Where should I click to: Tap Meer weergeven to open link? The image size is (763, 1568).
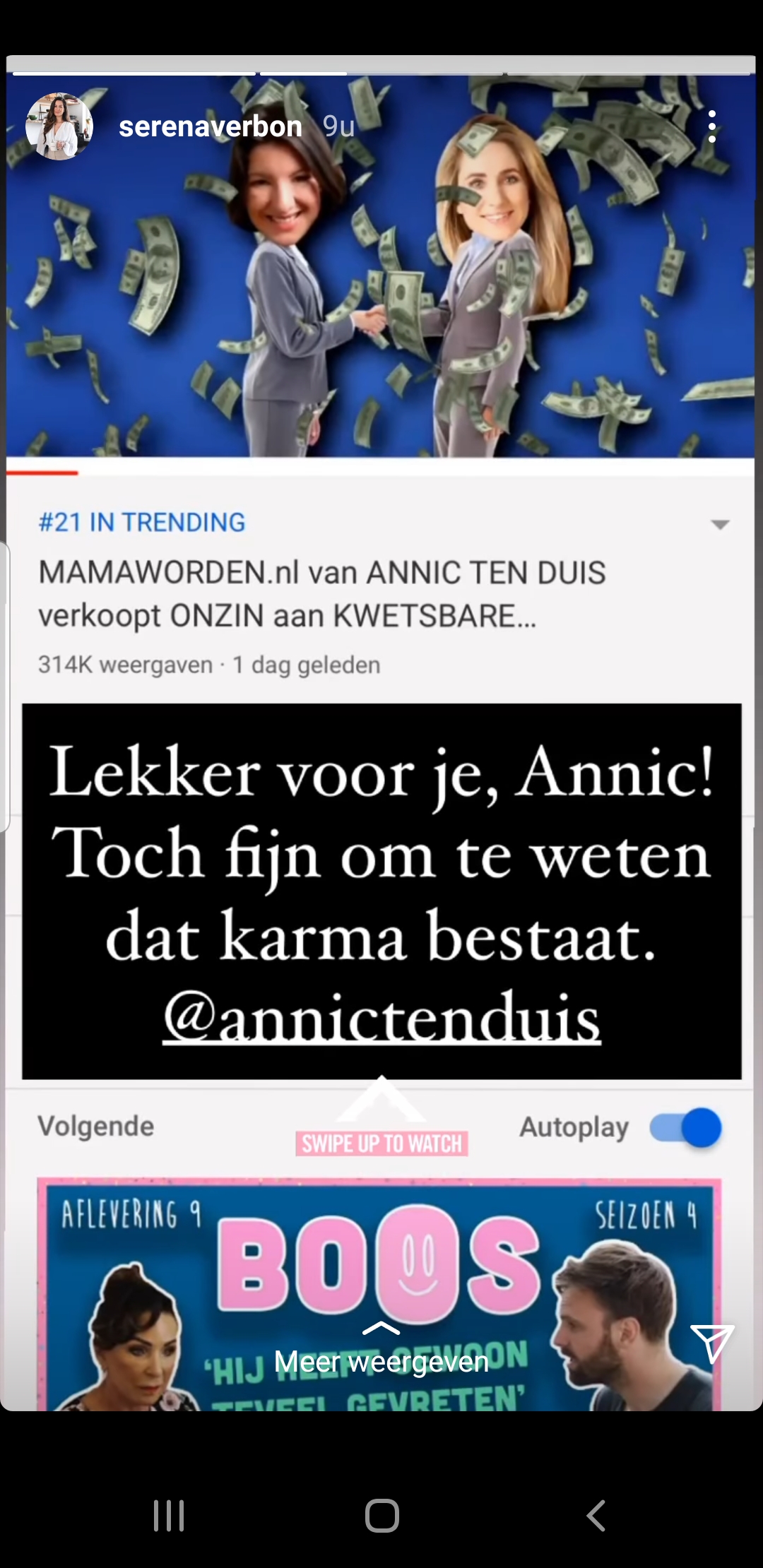[x=381, y=1361]
